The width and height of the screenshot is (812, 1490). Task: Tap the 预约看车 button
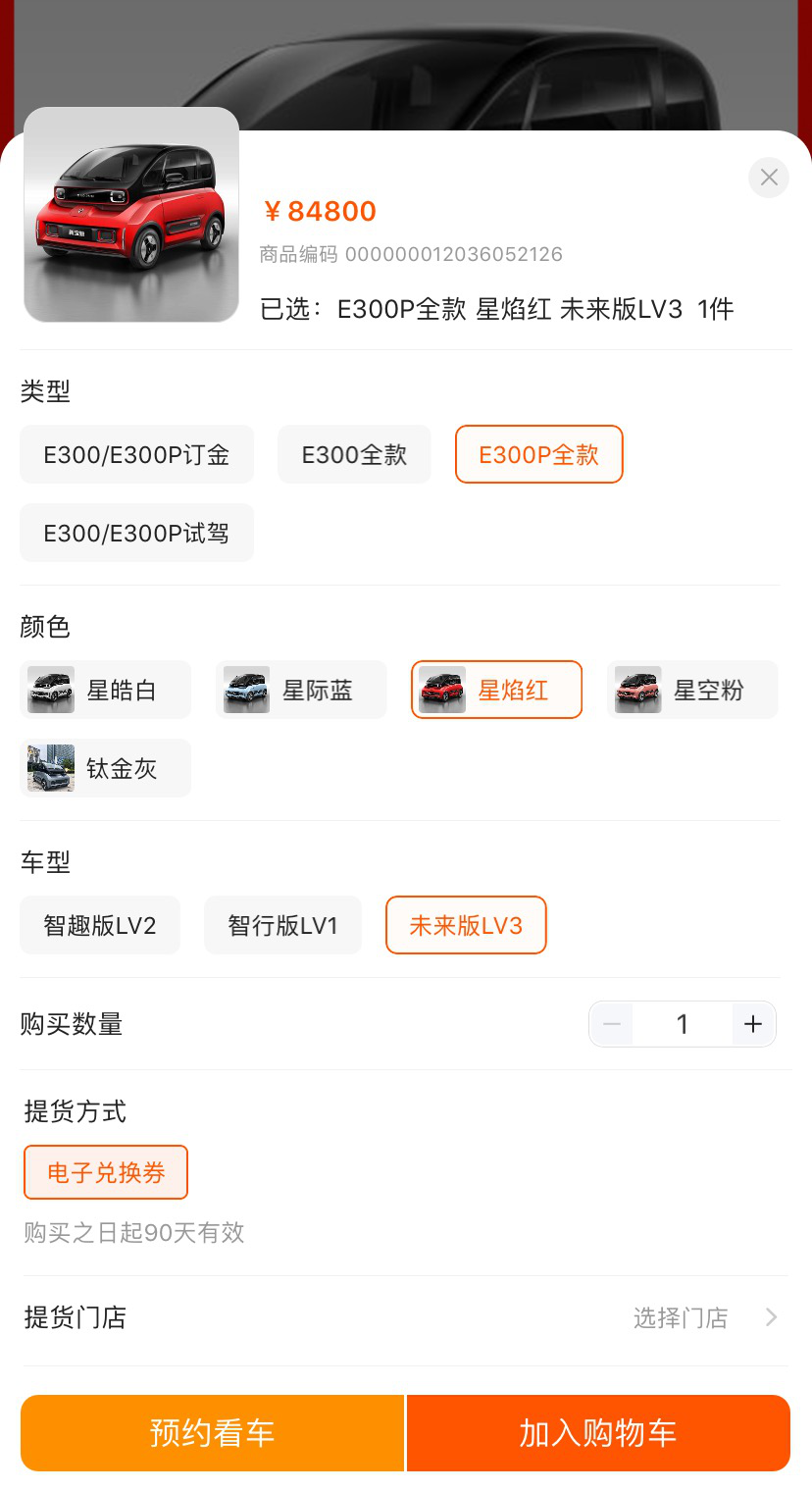click(x=212, y=1433)
